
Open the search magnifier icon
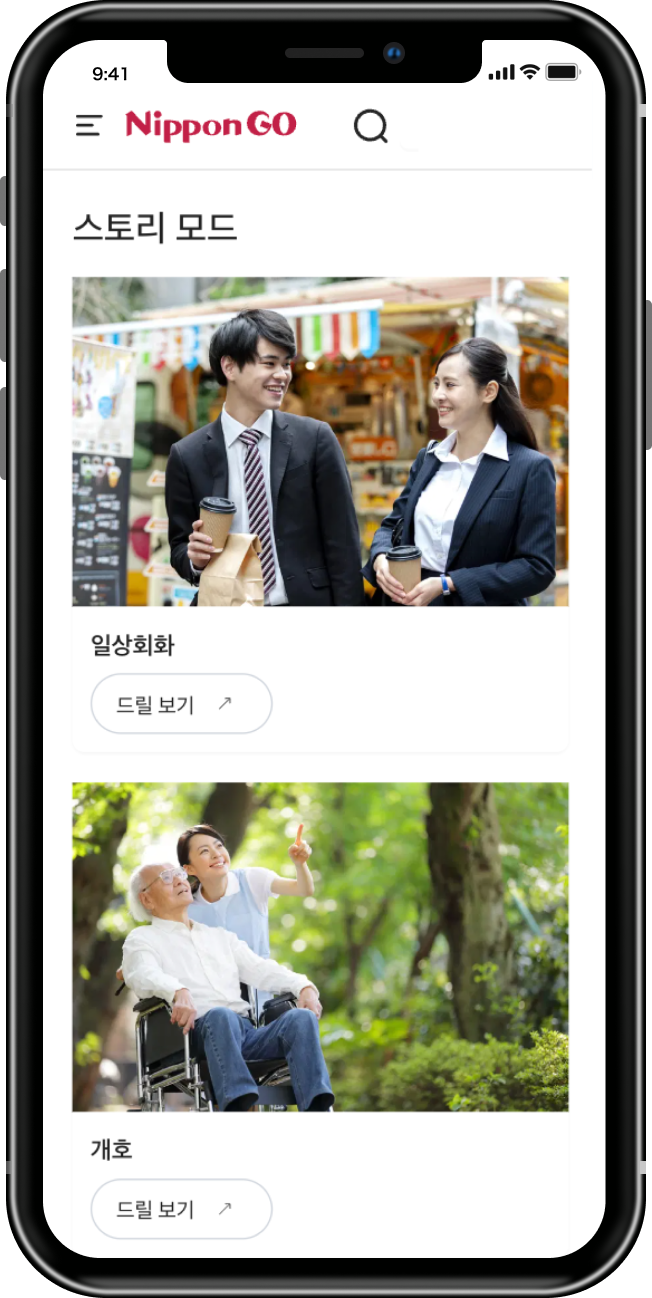[x=371, y=126]
